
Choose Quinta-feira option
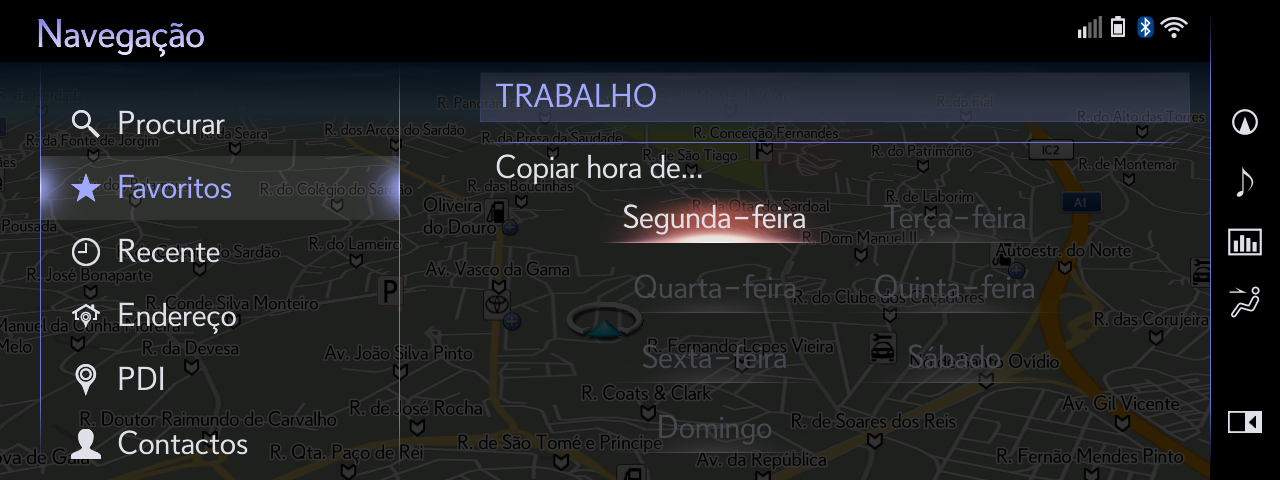pyautogui.click(x=954, y=289)
